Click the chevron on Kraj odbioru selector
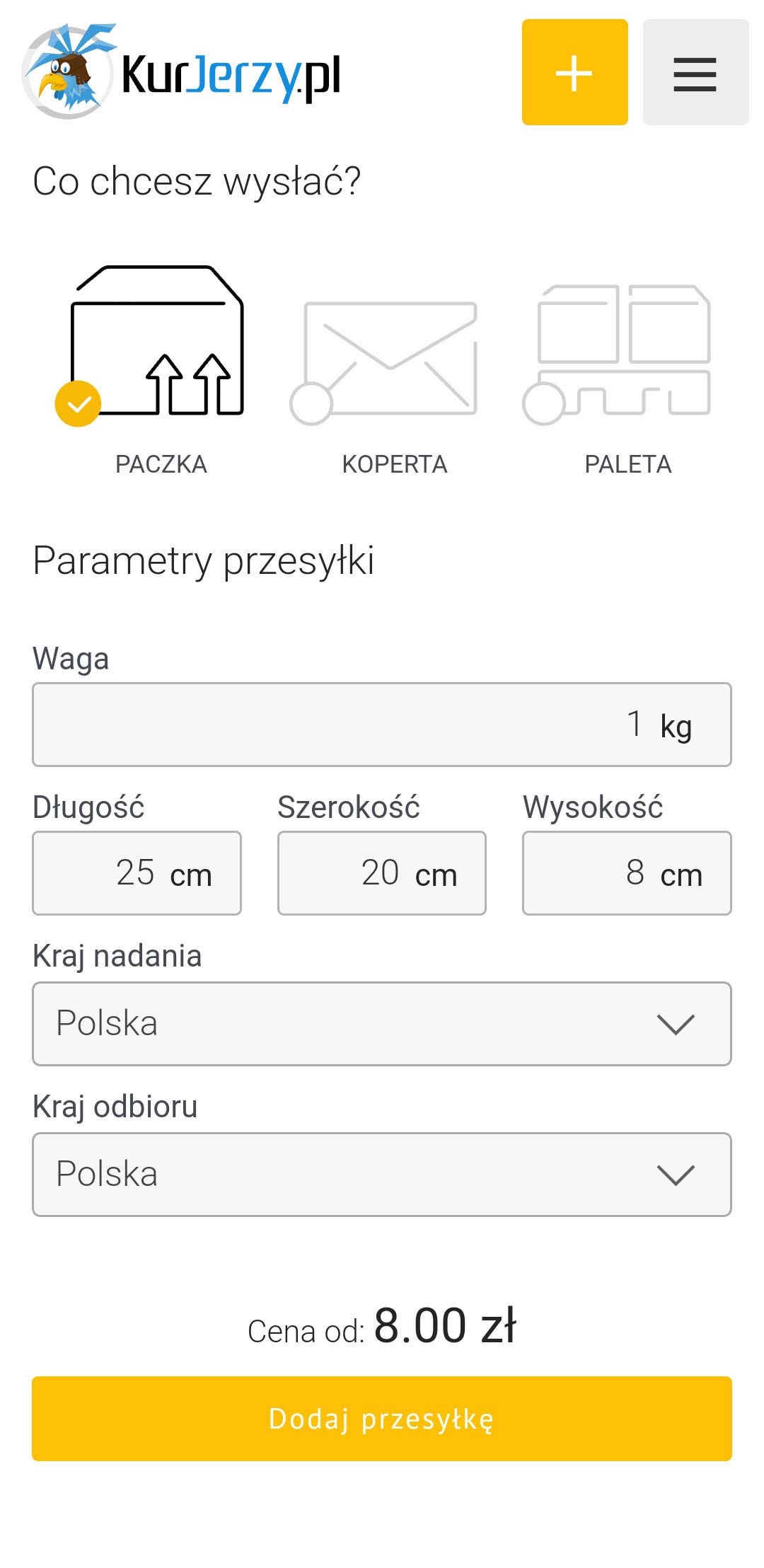 (x=675, y=1174)
